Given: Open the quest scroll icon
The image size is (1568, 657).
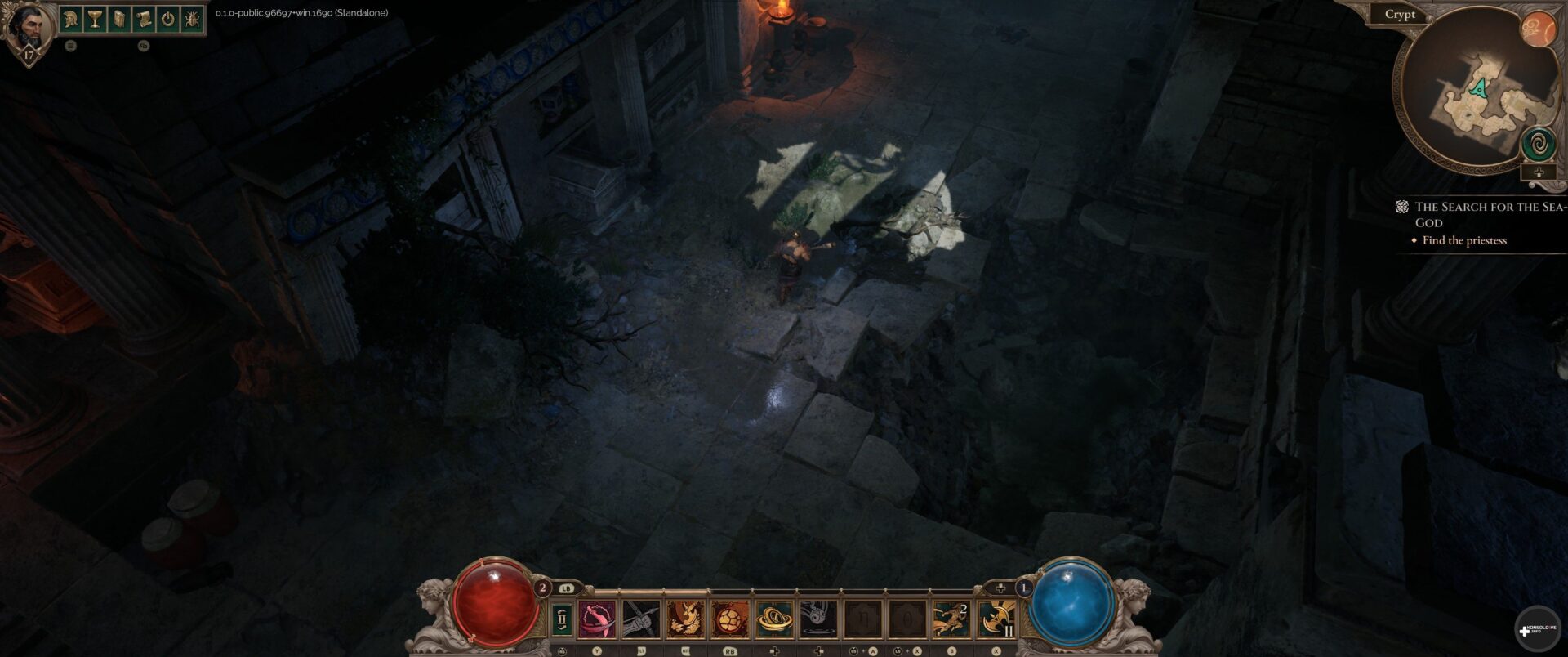Looking at the screenshot, I should [x=144, y=19].
